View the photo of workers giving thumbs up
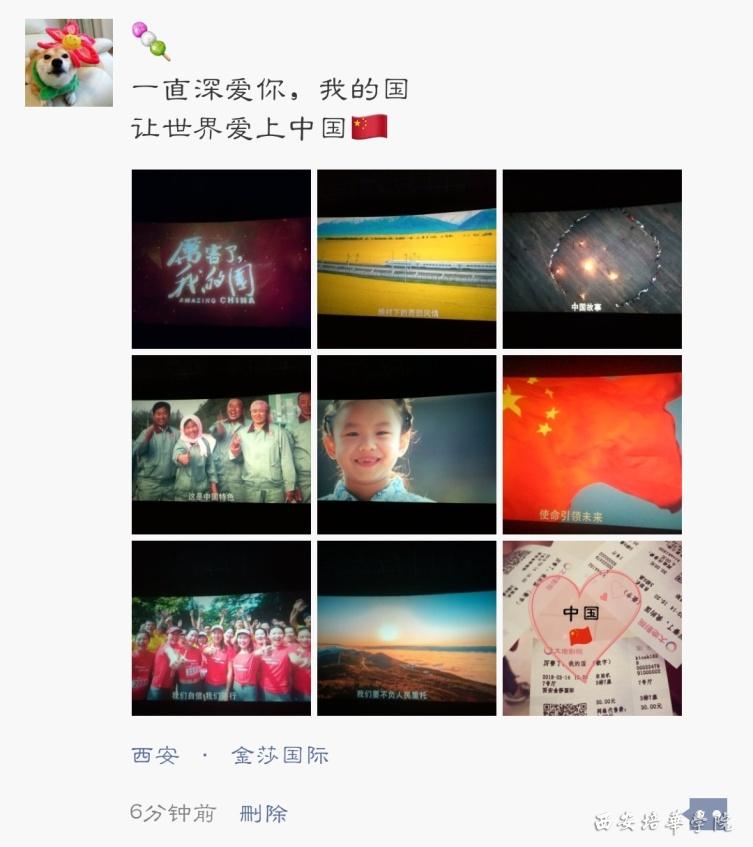The image size is (753, 847). pos(221,444)
